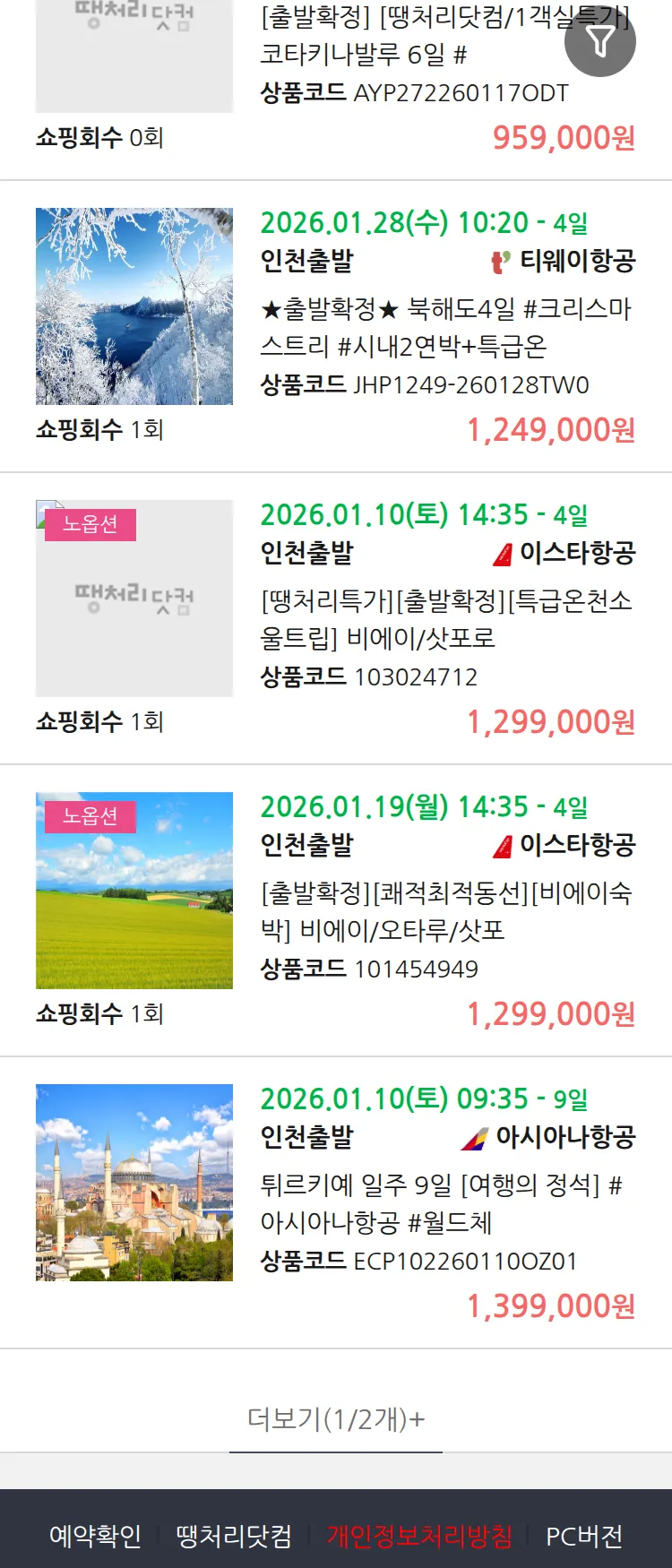The height and width of the screenshot is (1568, 672).
Task: Open the floating filter button
Action: click(x=599, y=41)
